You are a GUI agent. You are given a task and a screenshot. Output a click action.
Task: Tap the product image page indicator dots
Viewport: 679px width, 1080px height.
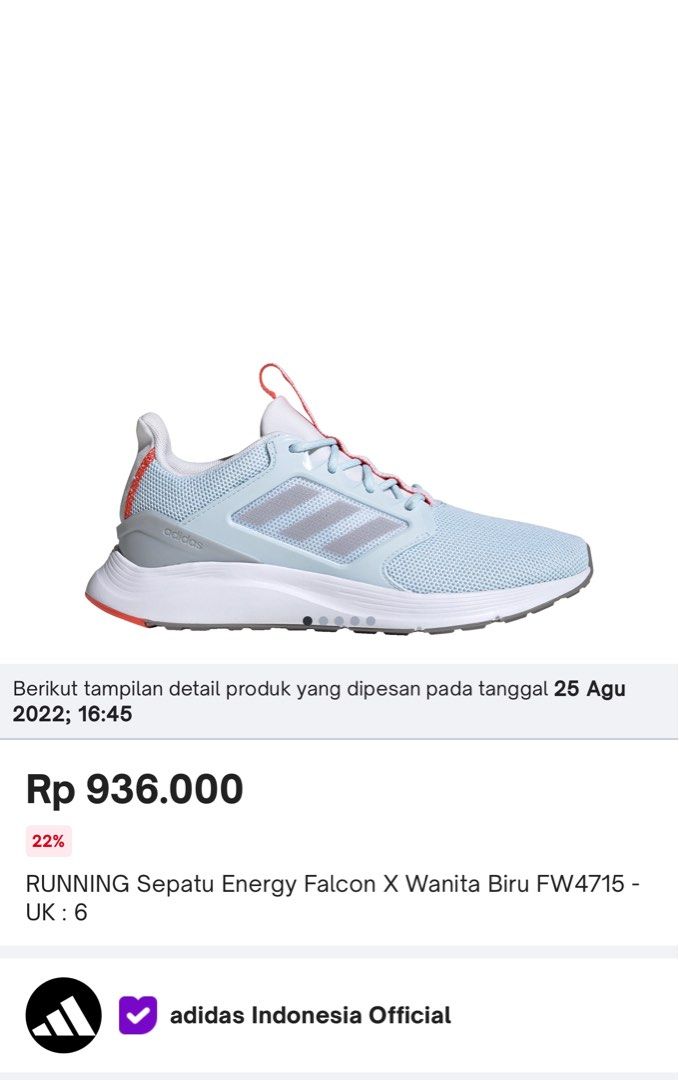tap(339, 621)
